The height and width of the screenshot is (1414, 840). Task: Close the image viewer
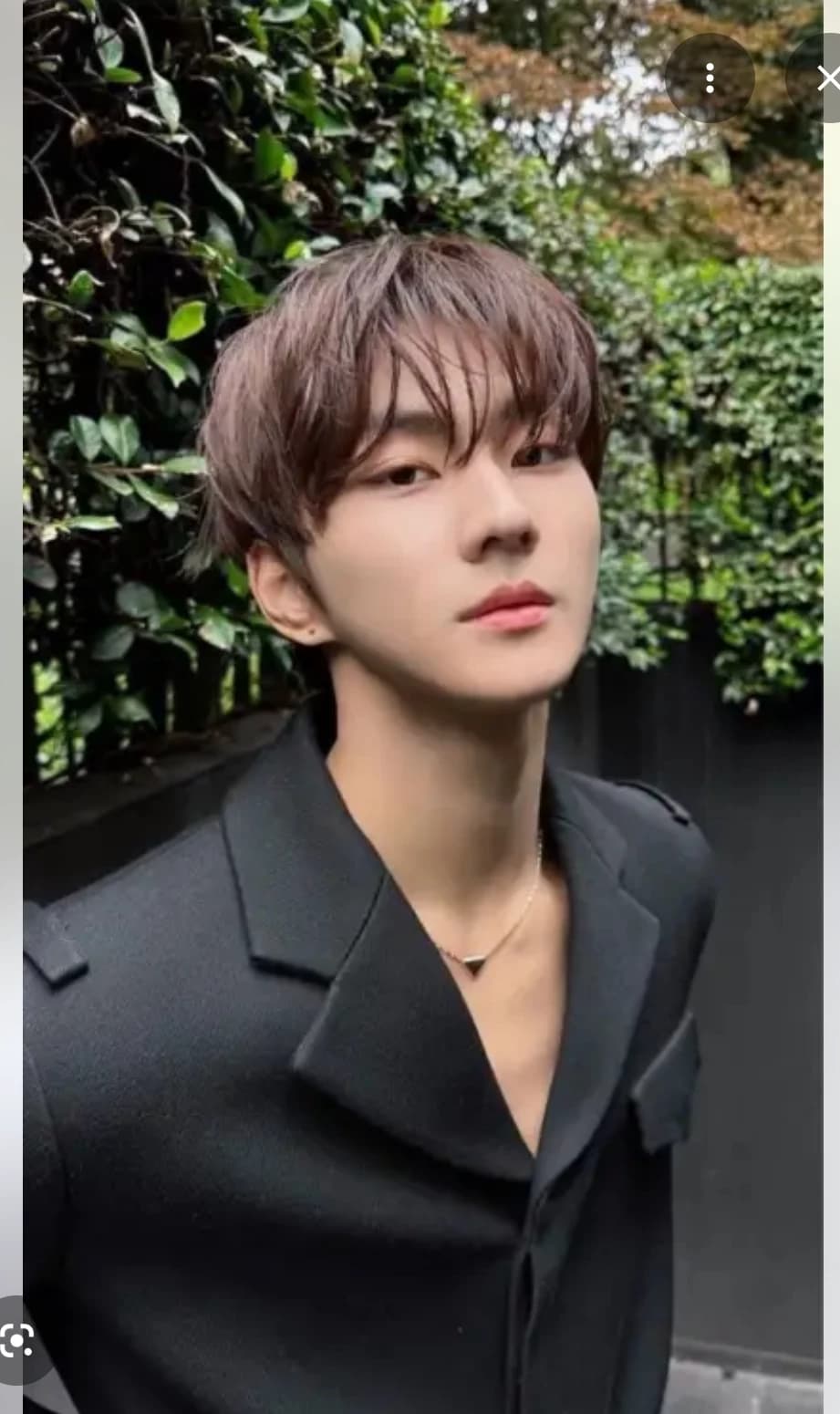coord(818,78)
